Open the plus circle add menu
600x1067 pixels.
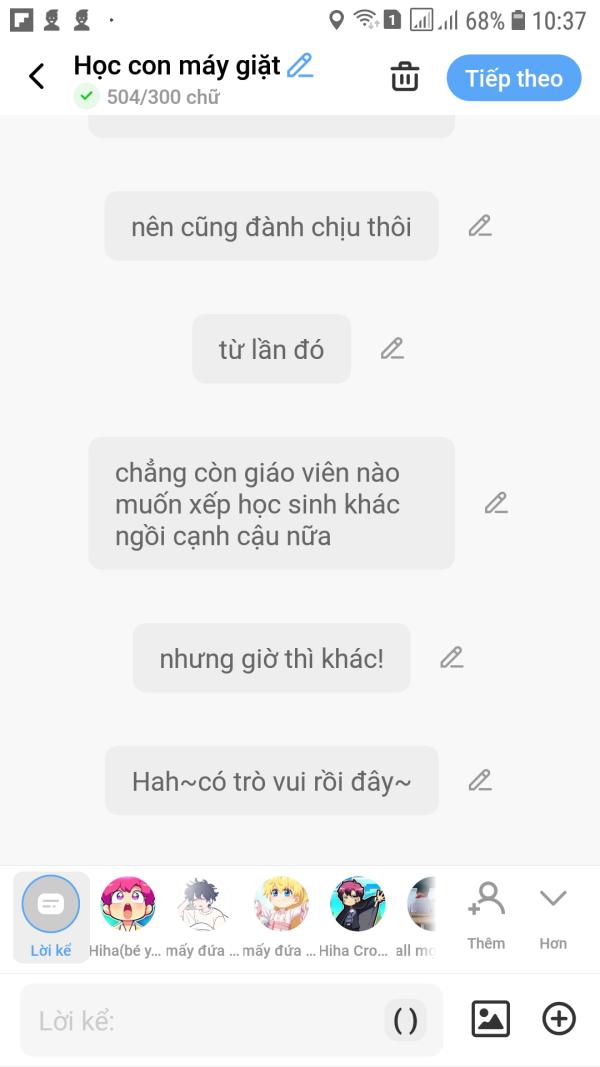point(559,1019)
